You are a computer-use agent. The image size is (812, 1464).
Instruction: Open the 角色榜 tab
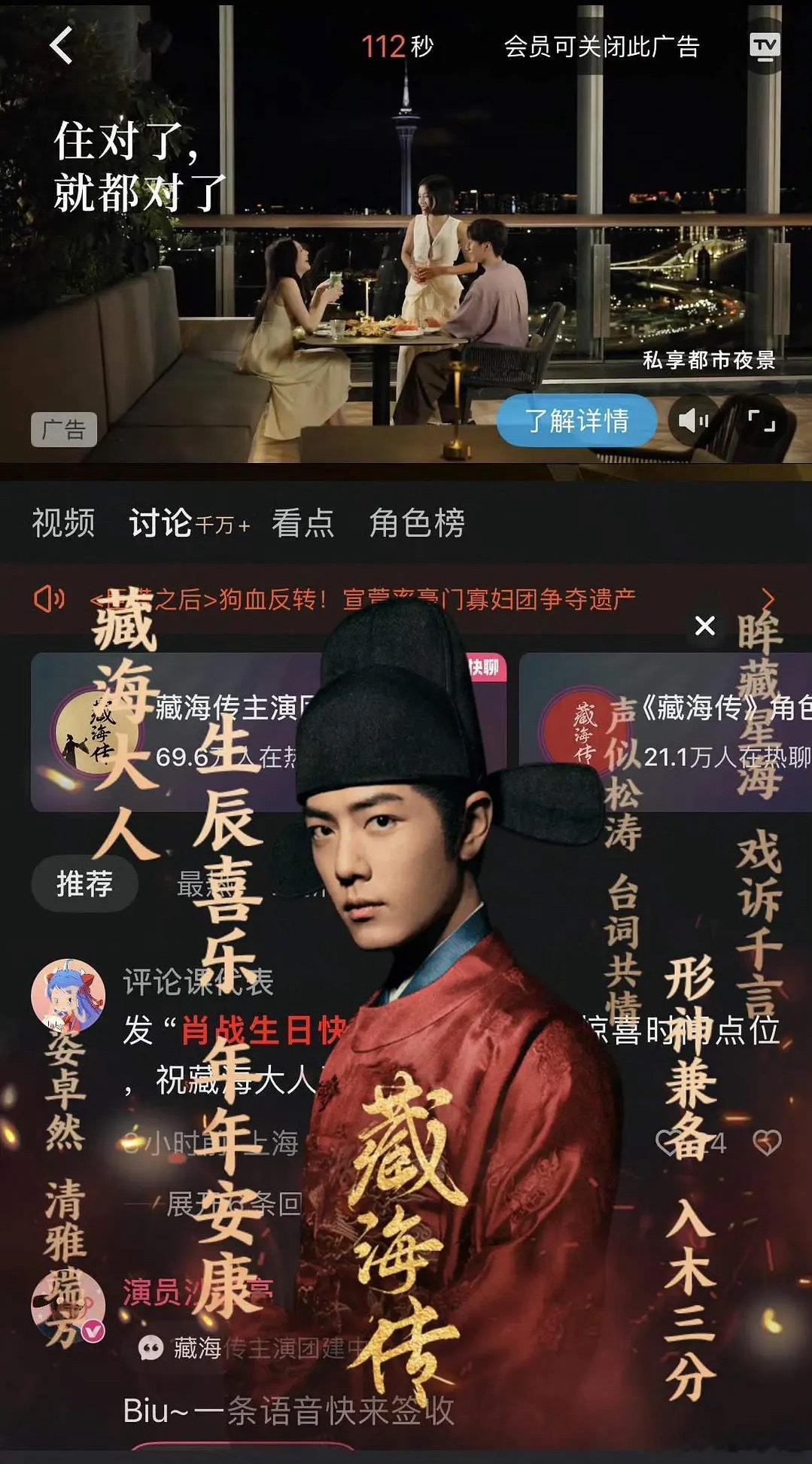coord(417,522)
